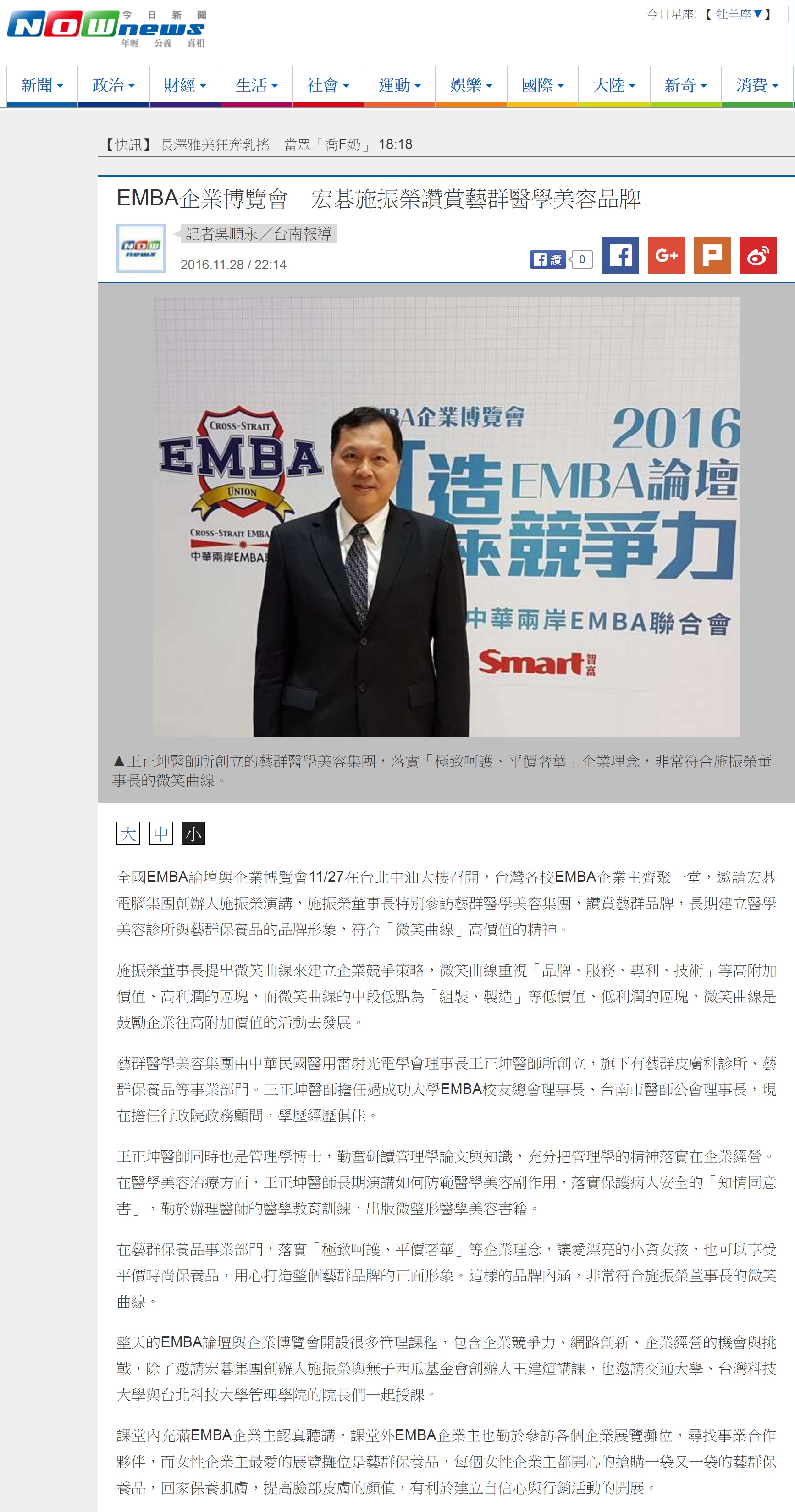The width and height of the screenshot is (795, 1512).
Task: Open the 運動 section
Action: 400,86
